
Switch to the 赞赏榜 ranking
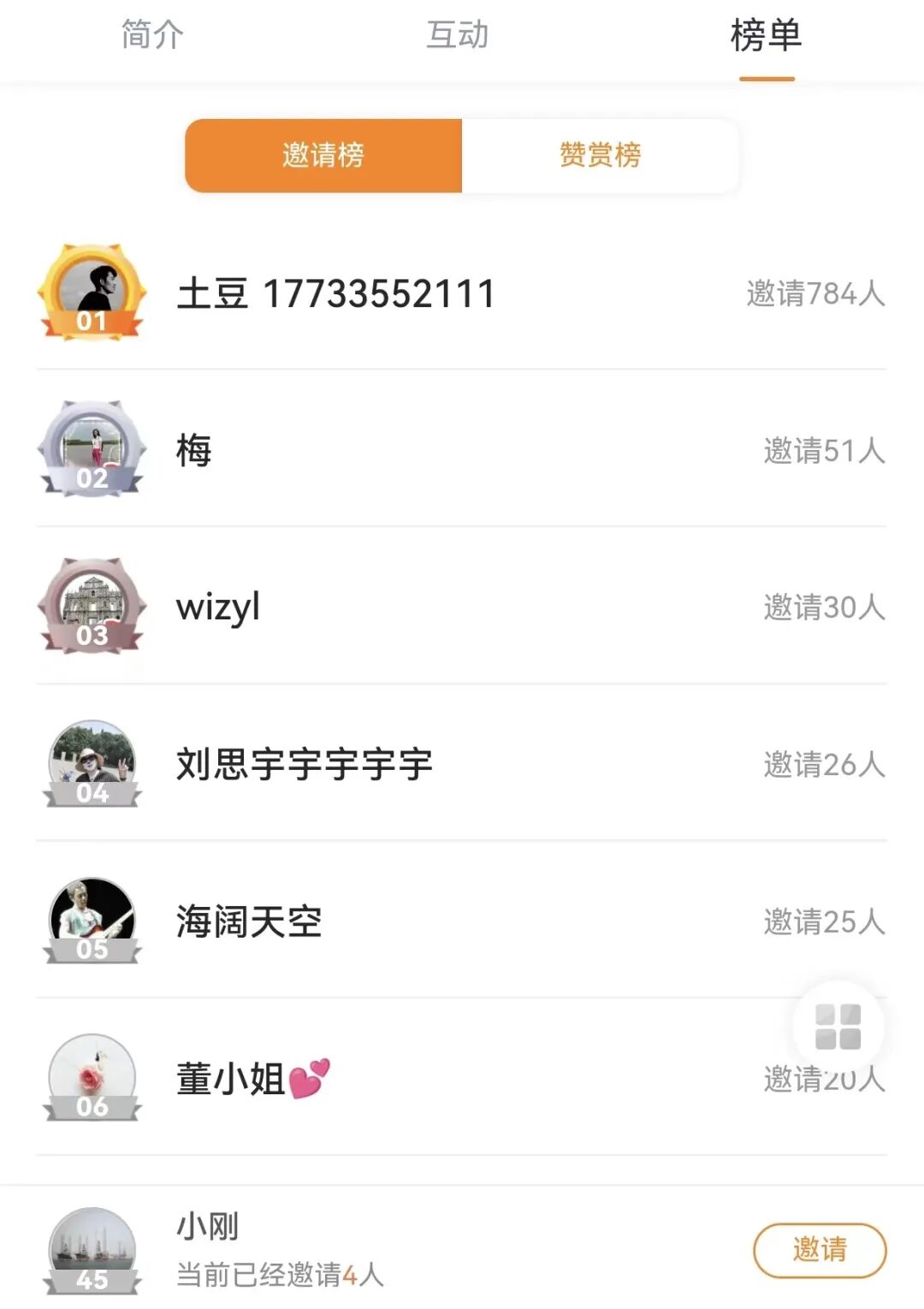600,155
